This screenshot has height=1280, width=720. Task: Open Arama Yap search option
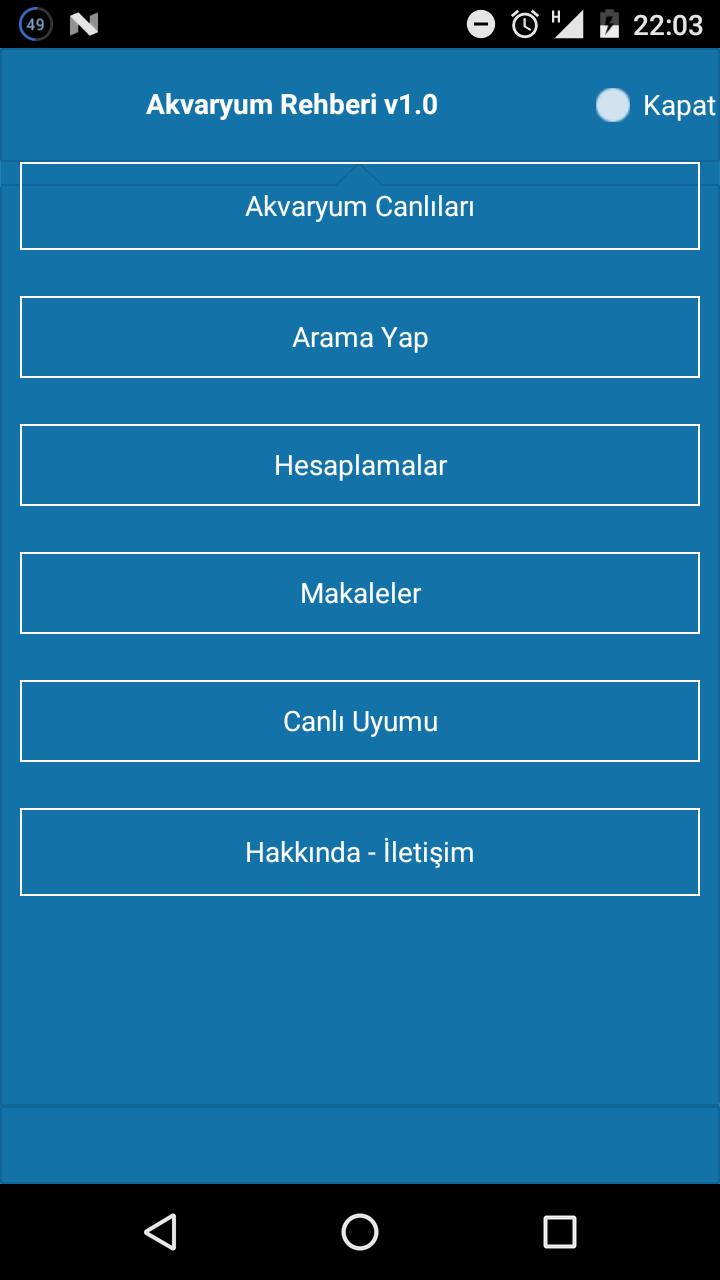pos(360,337)
